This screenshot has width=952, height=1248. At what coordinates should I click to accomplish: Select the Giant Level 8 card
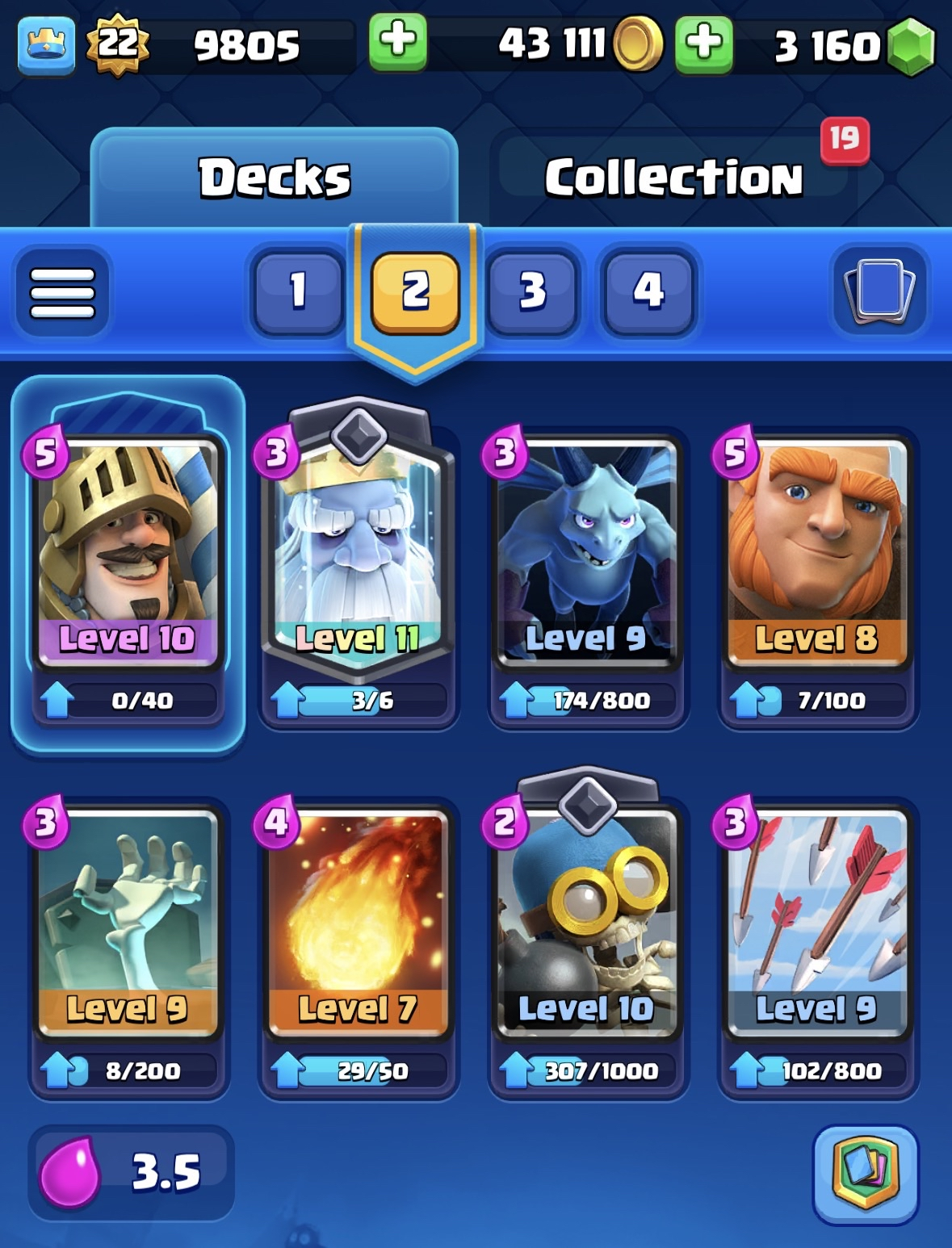point(816,557)
